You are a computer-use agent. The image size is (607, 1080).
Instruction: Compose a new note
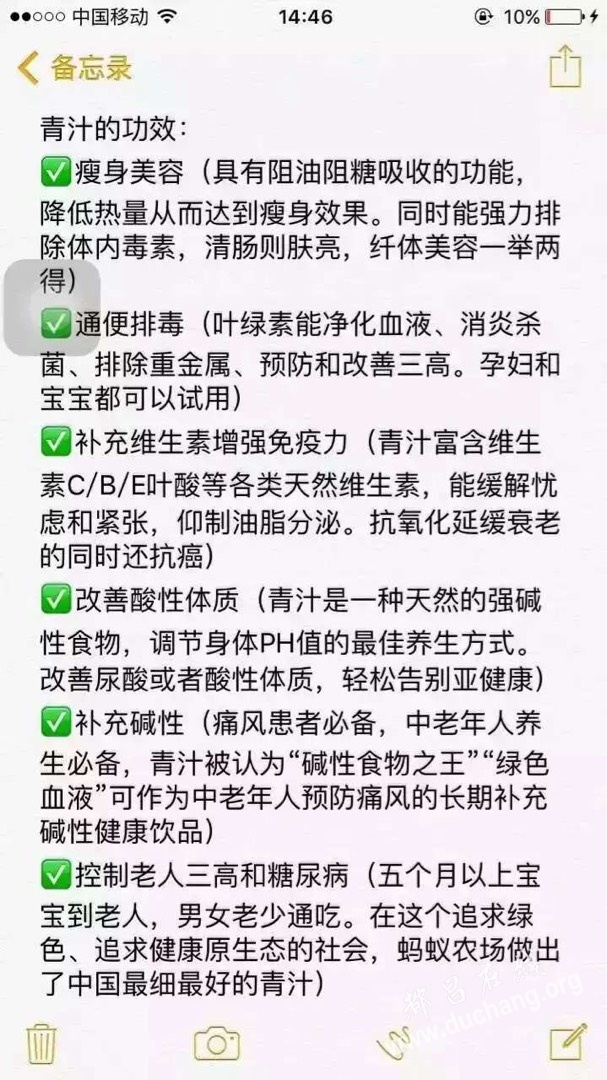tap(566, 1041)
